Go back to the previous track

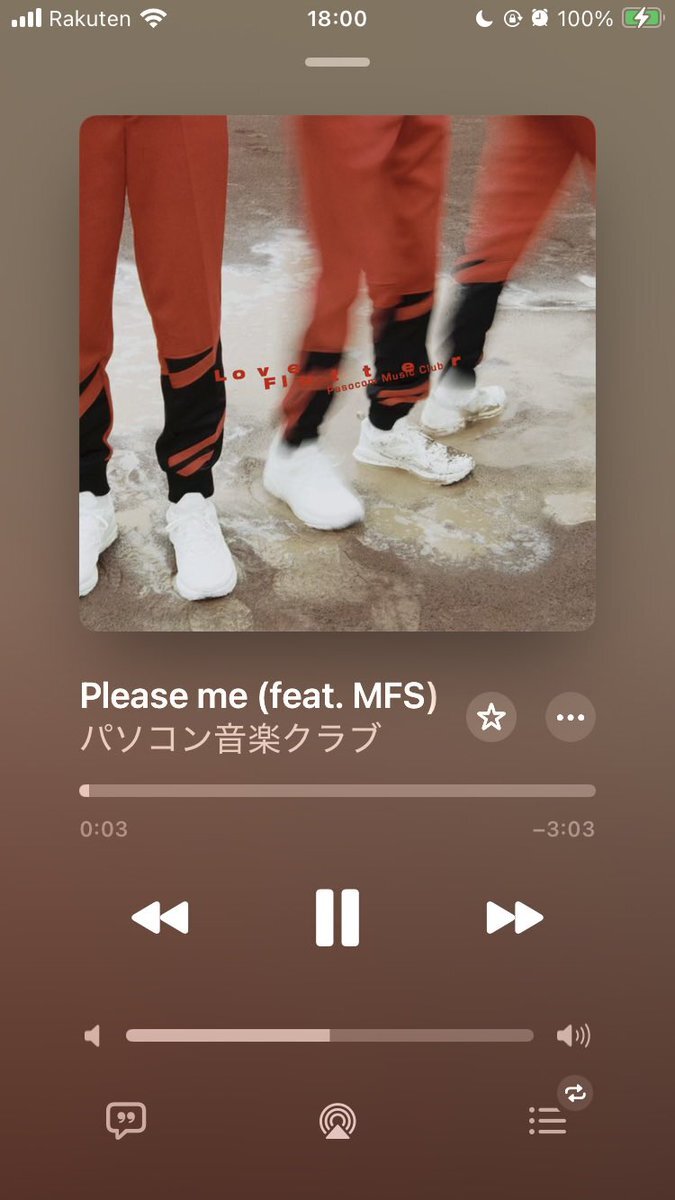160,917
